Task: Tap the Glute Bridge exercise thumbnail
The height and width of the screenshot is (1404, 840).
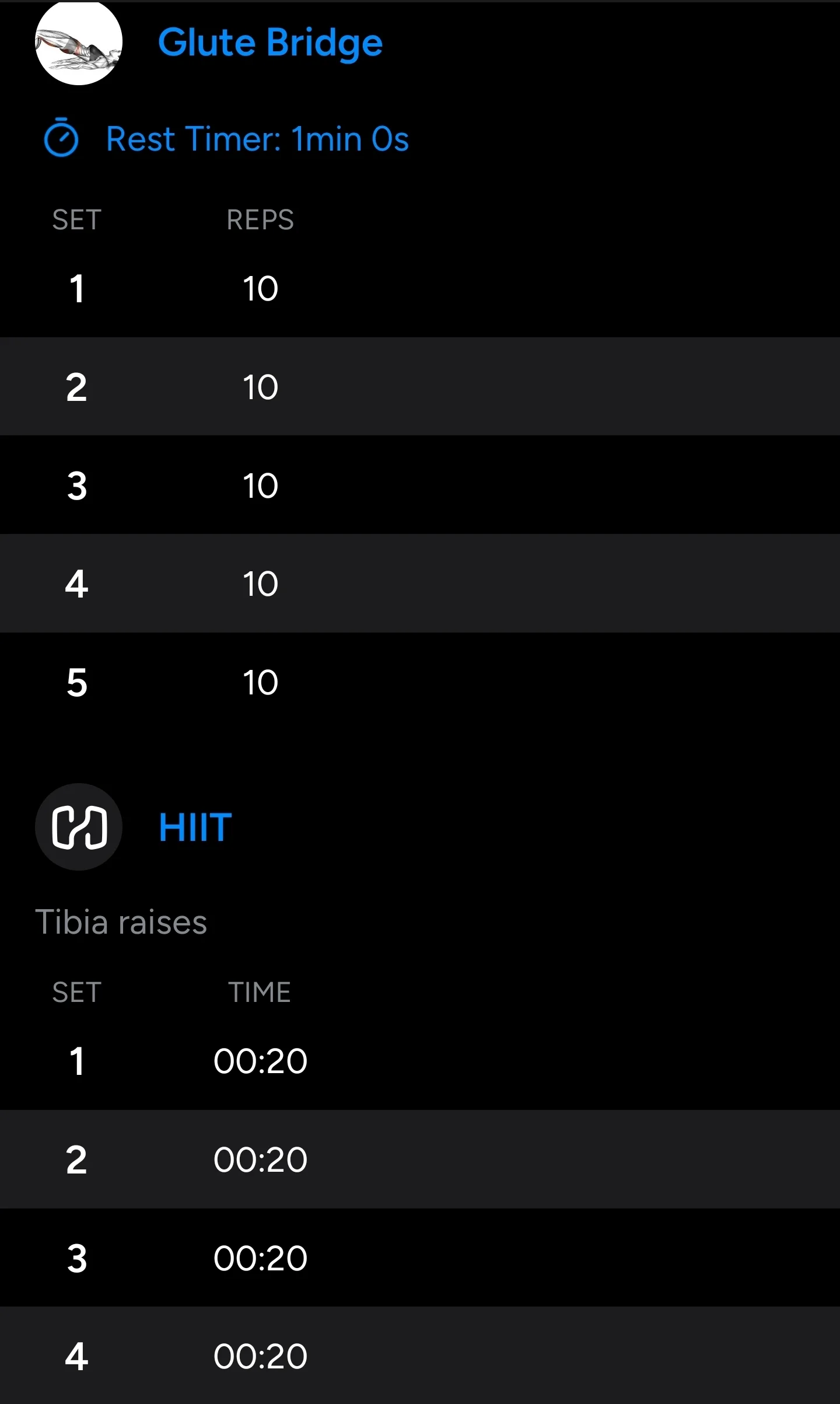Action: (79, 42)
